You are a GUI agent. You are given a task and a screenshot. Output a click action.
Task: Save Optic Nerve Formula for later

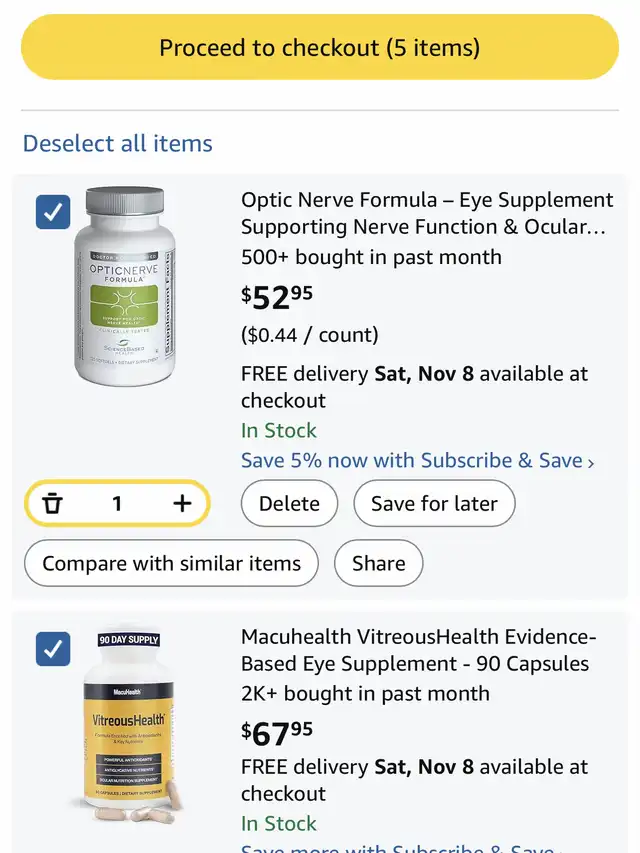click(434, 504)
